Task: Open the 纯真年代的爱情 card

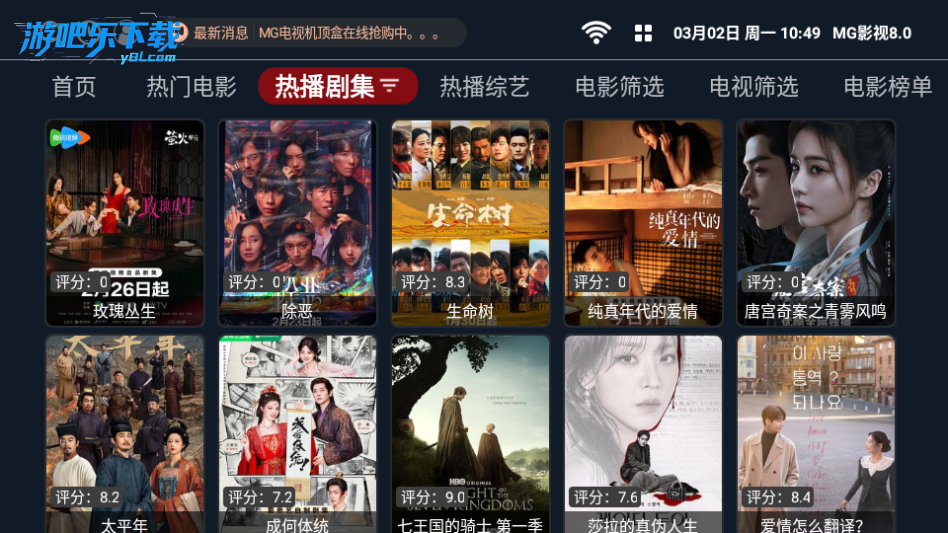Action: [x=643, y=222]
